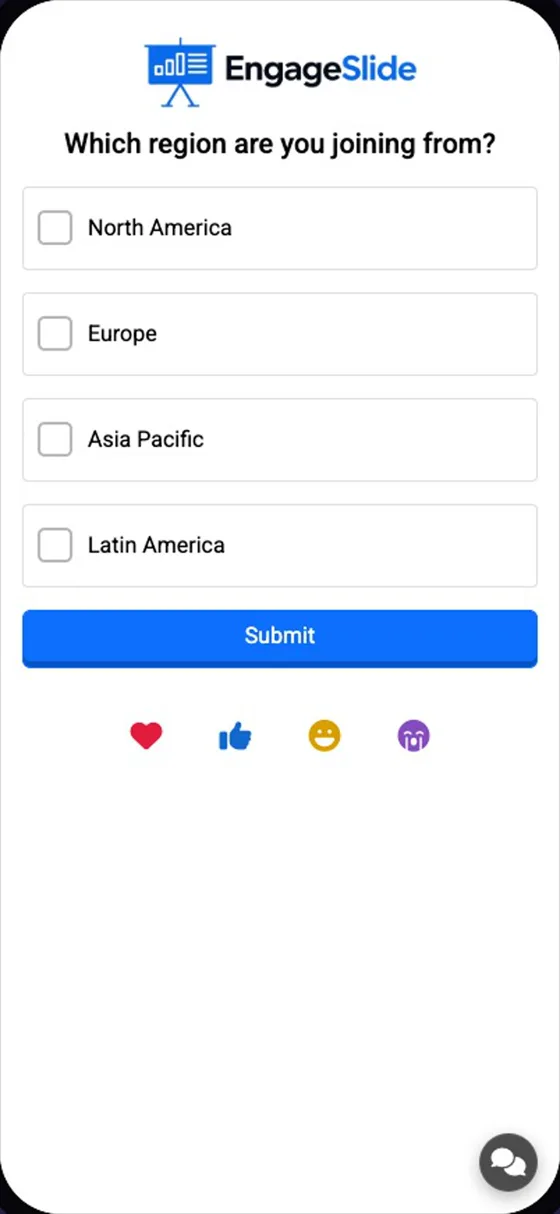React with the thumbs up icon
Image resolution: width=560 pixels, height=1214 pixels.
click(235, 737)
